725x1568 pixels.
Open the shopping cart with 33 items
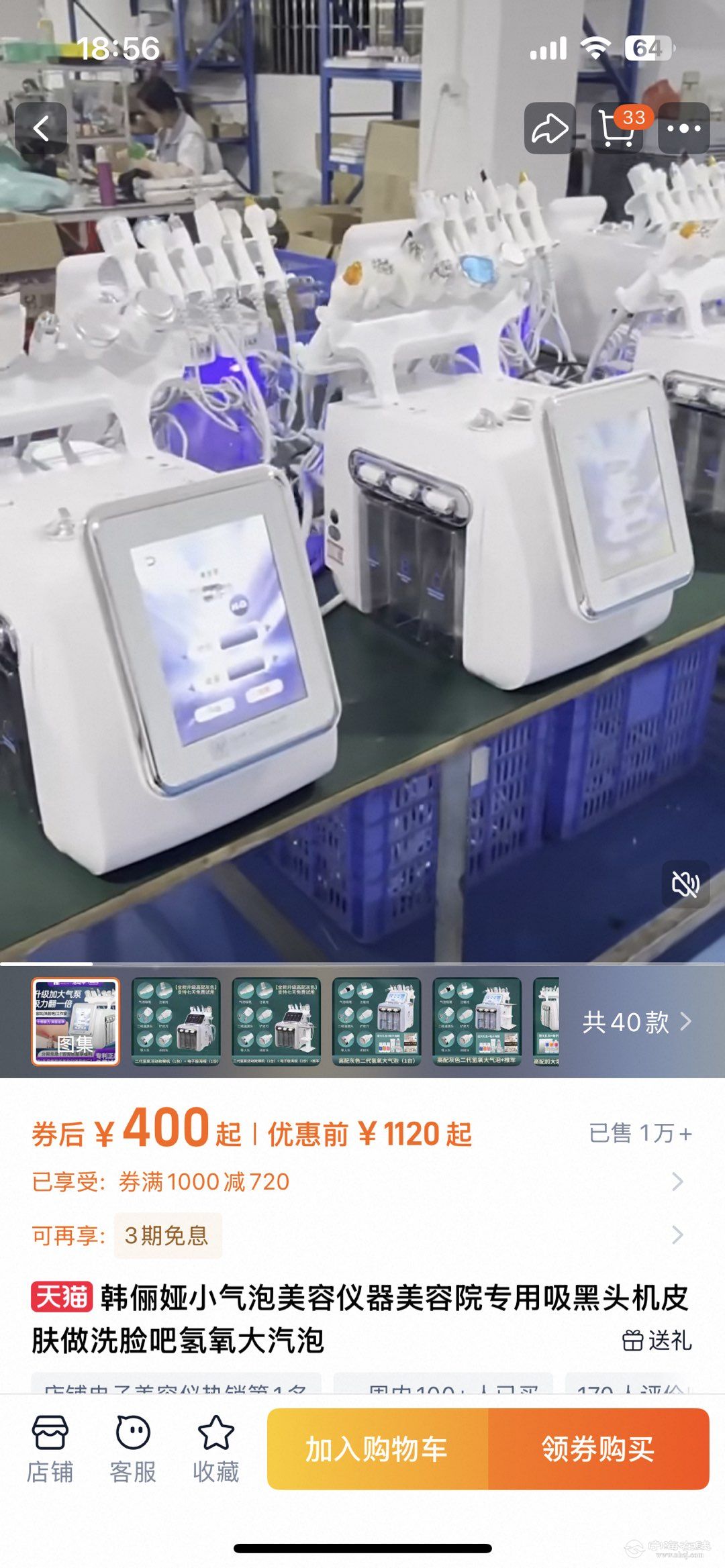click(617, 128)
